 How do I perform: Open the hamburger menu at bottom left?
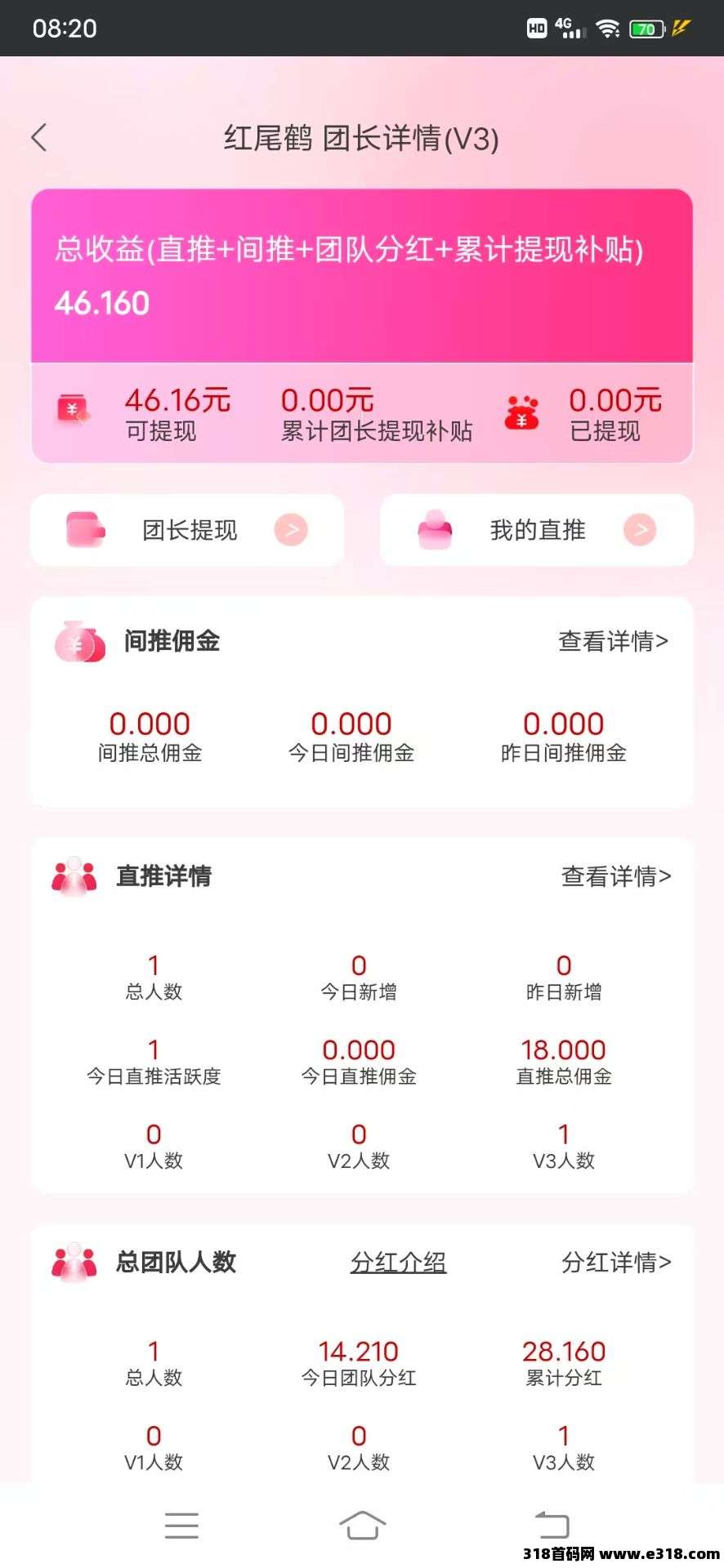181,1524
